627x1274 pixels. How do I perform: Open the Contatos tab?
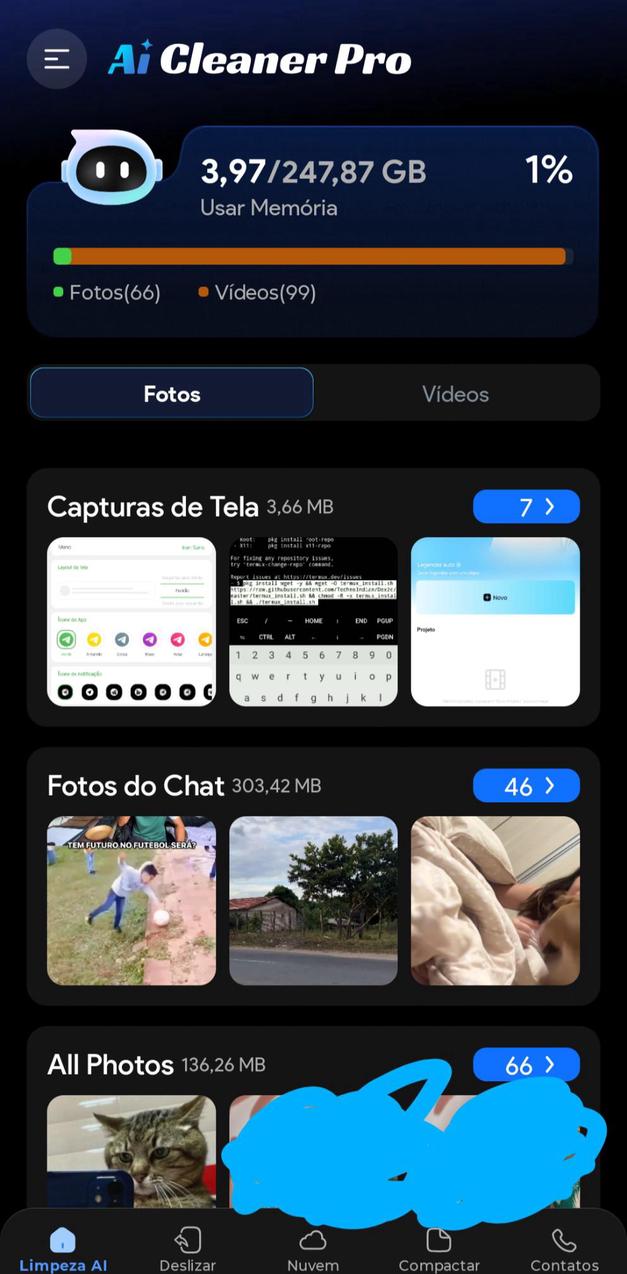point(564,1250)
